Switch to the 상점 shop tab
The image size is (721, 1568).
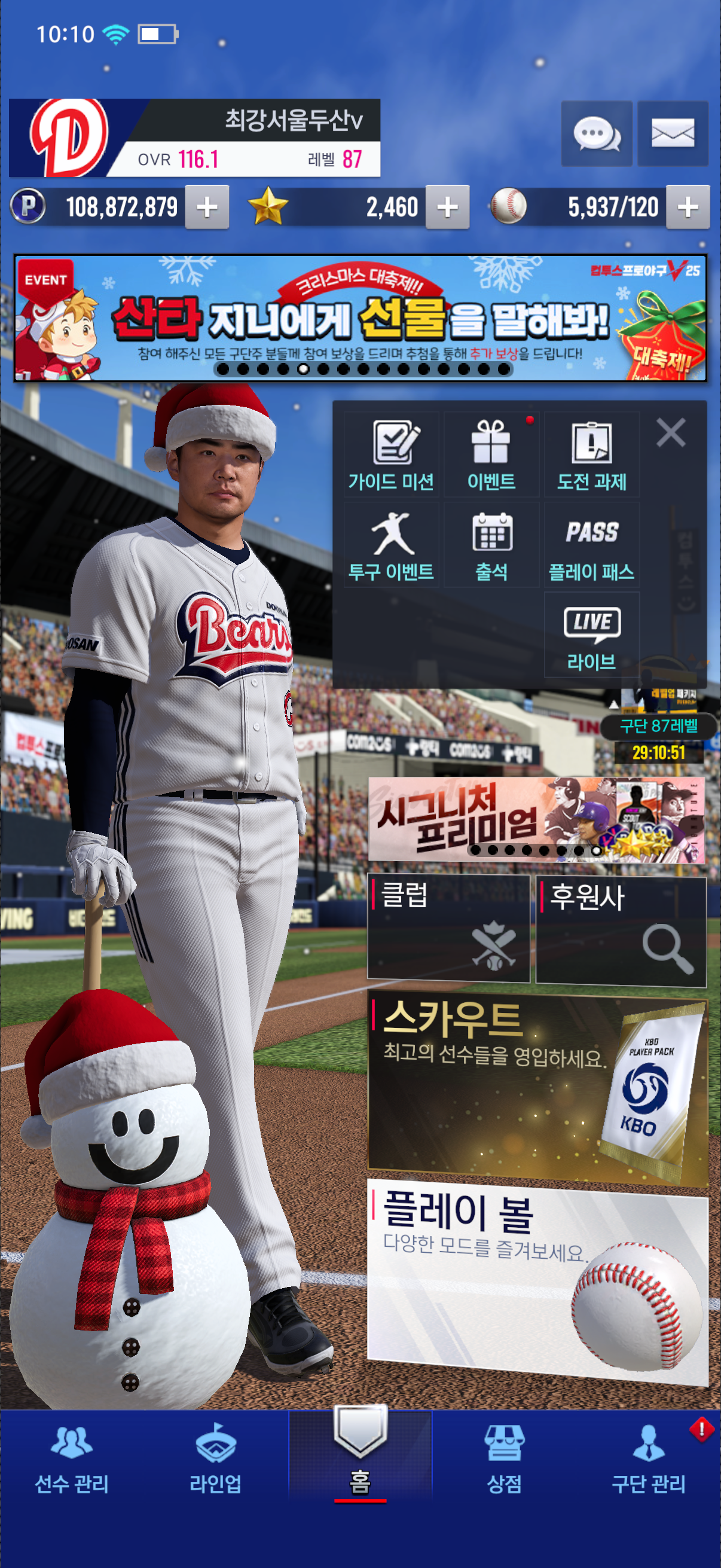click(504, 1459)
